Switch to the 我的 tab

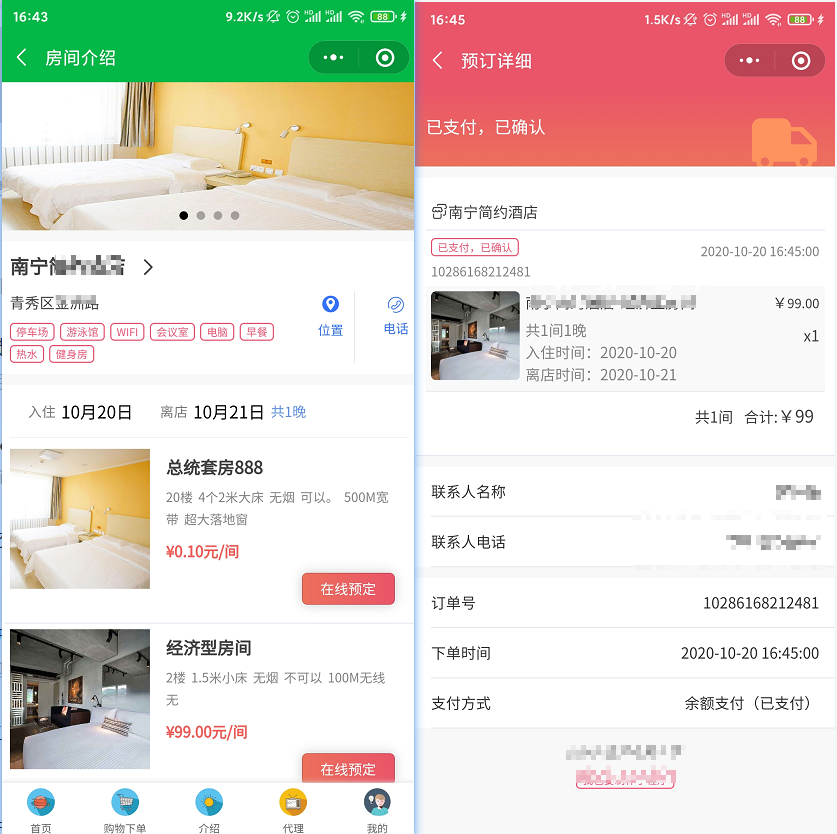click(377, 809)
